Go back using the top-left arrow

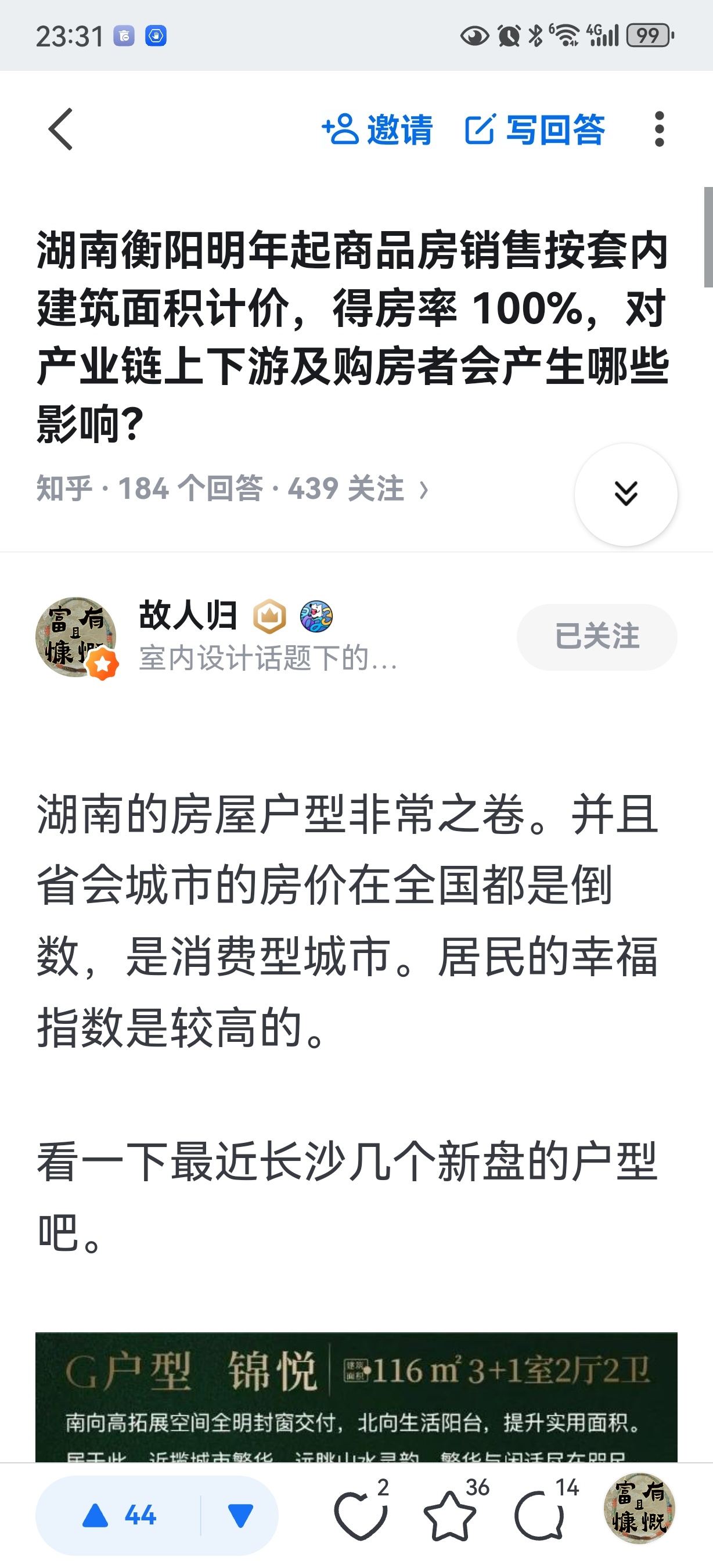[x=61, y=129]
